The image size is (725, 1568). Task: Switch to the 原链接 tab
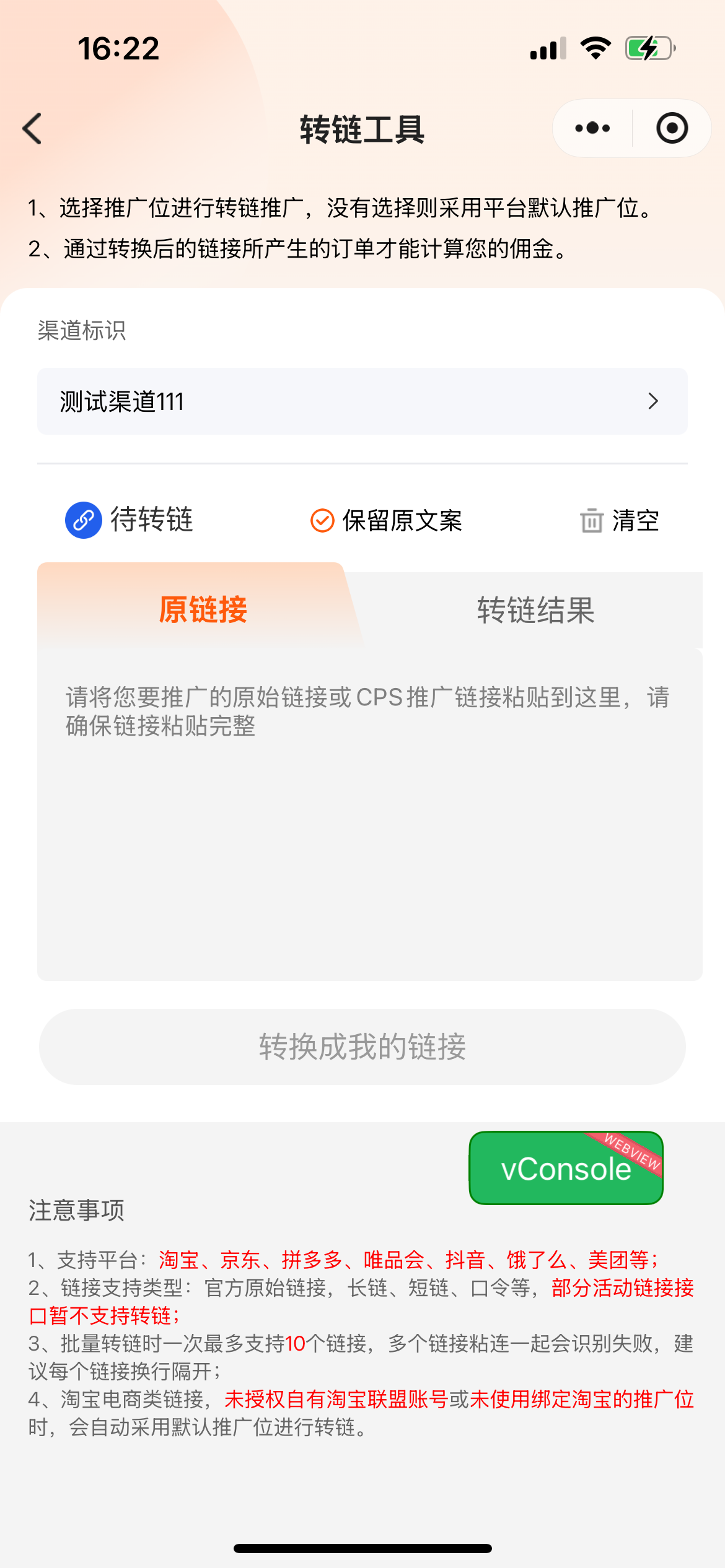point(203,609)
